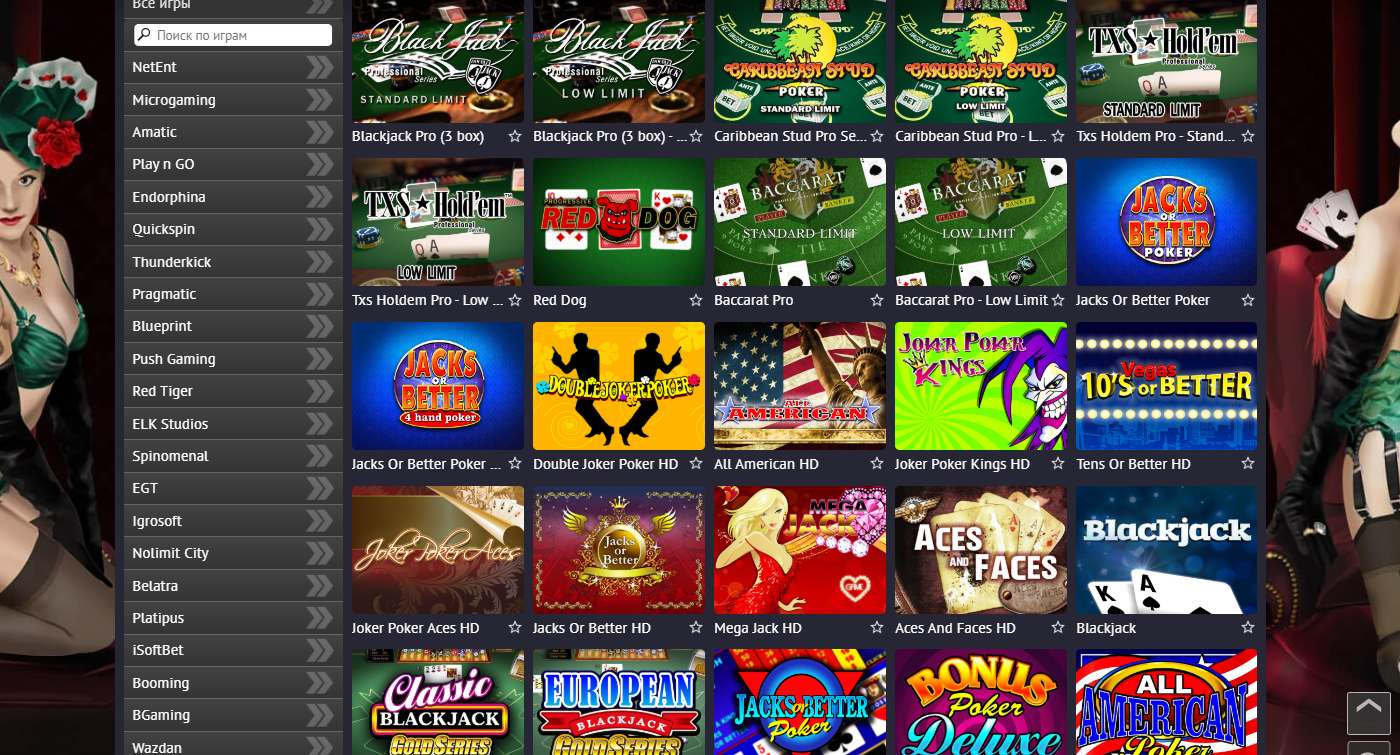Select the Nolimit City provider
Image resolution: width=1400 pixels, height=755 pixels.
pos(232,553)
